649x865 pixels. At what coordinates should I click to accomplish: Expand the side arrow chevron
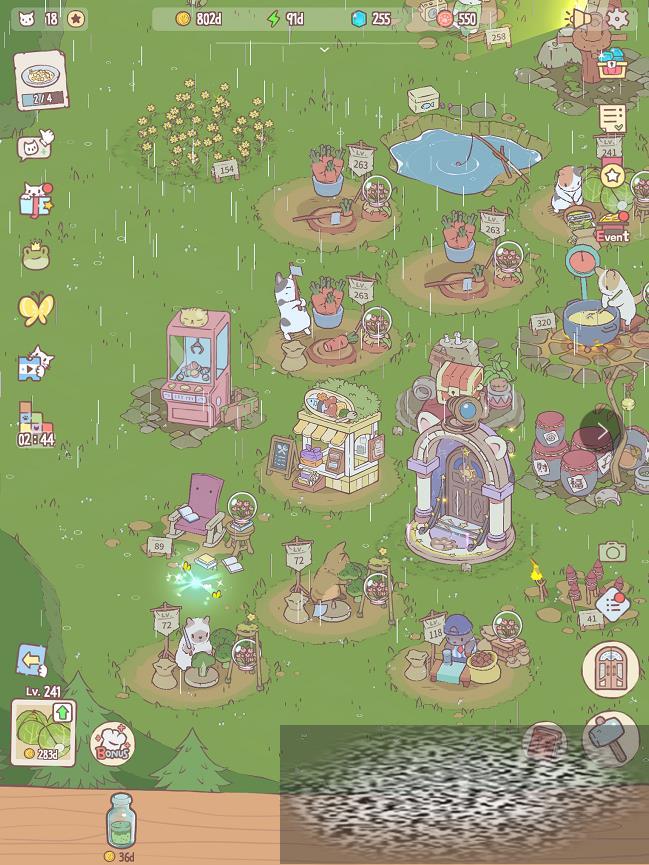click(x=603, y=431)
